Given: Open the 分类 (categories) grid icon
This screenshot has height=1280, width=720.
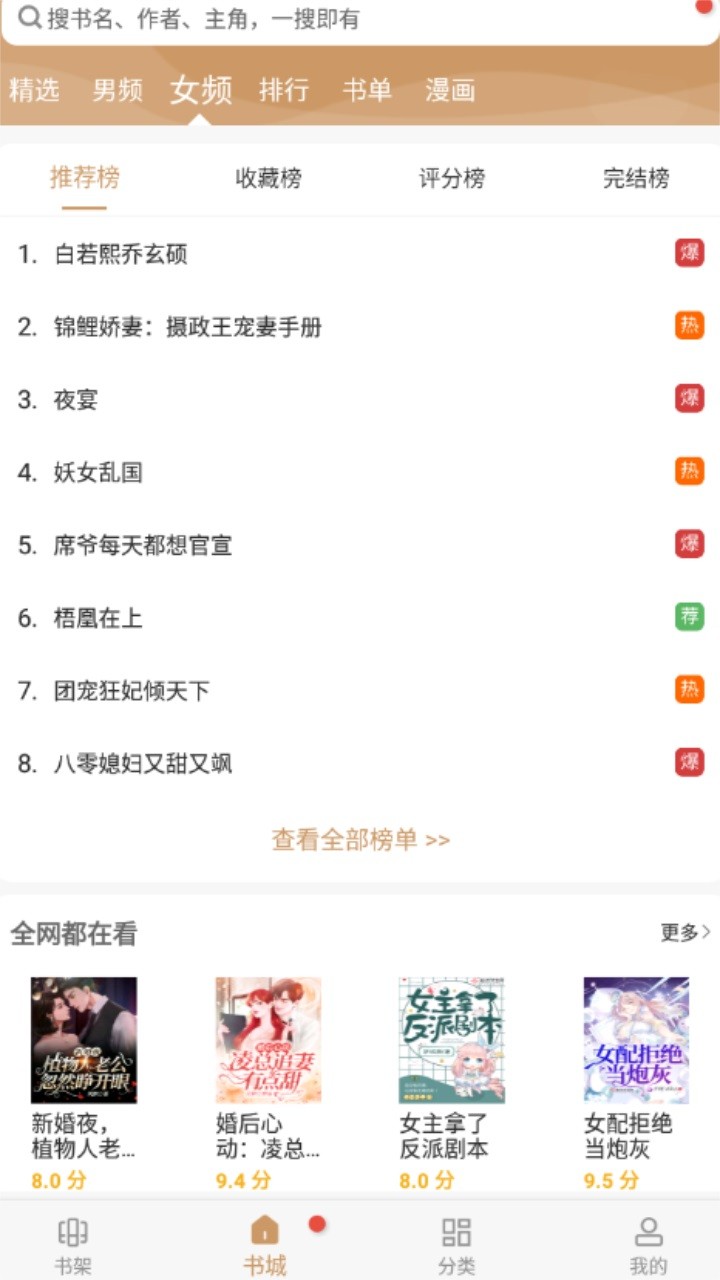Looking at the screenshot, I should click(455, 1240).
